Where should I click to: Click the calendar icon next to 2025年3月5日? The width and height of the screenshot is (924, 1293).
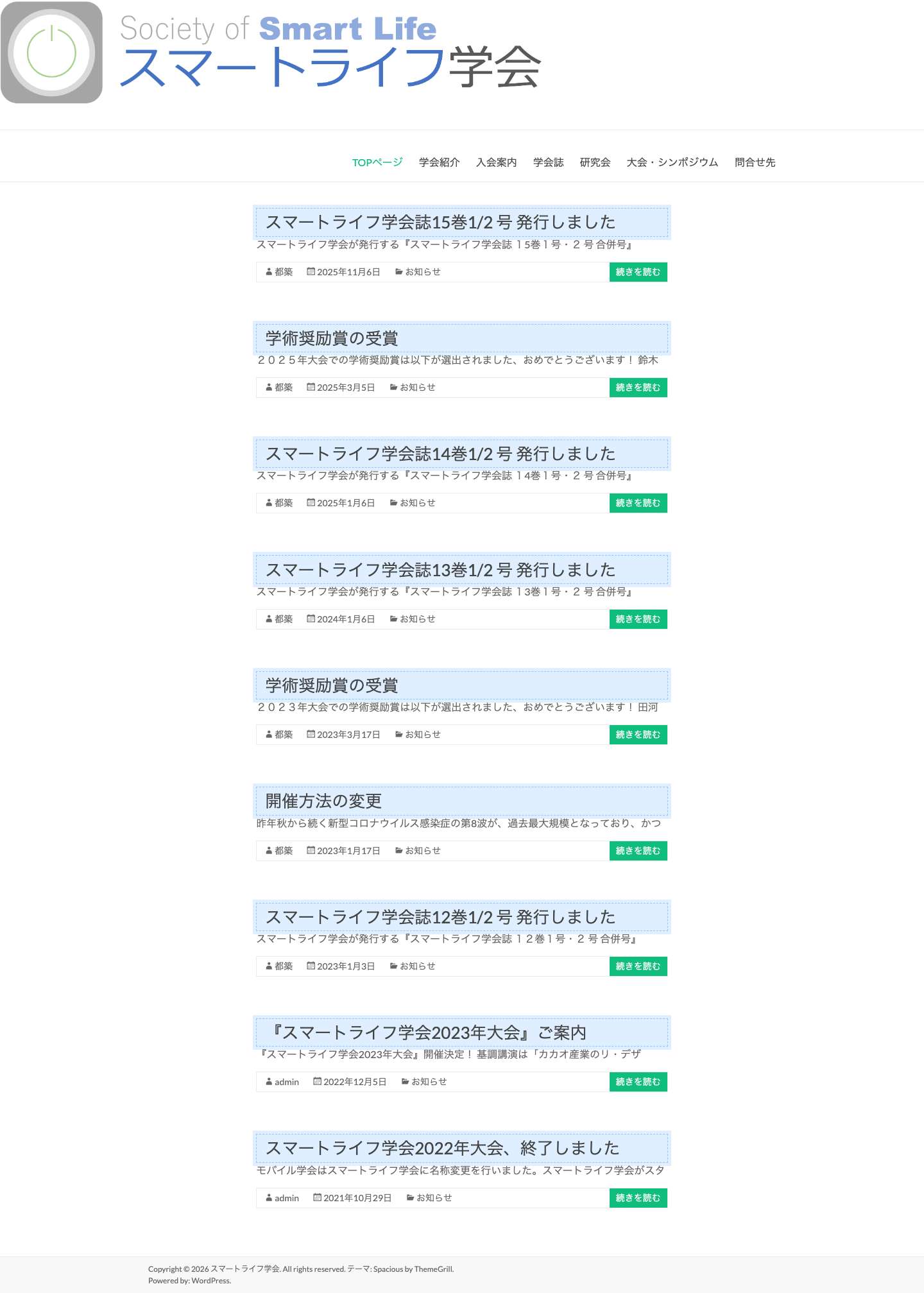(311, 388)
